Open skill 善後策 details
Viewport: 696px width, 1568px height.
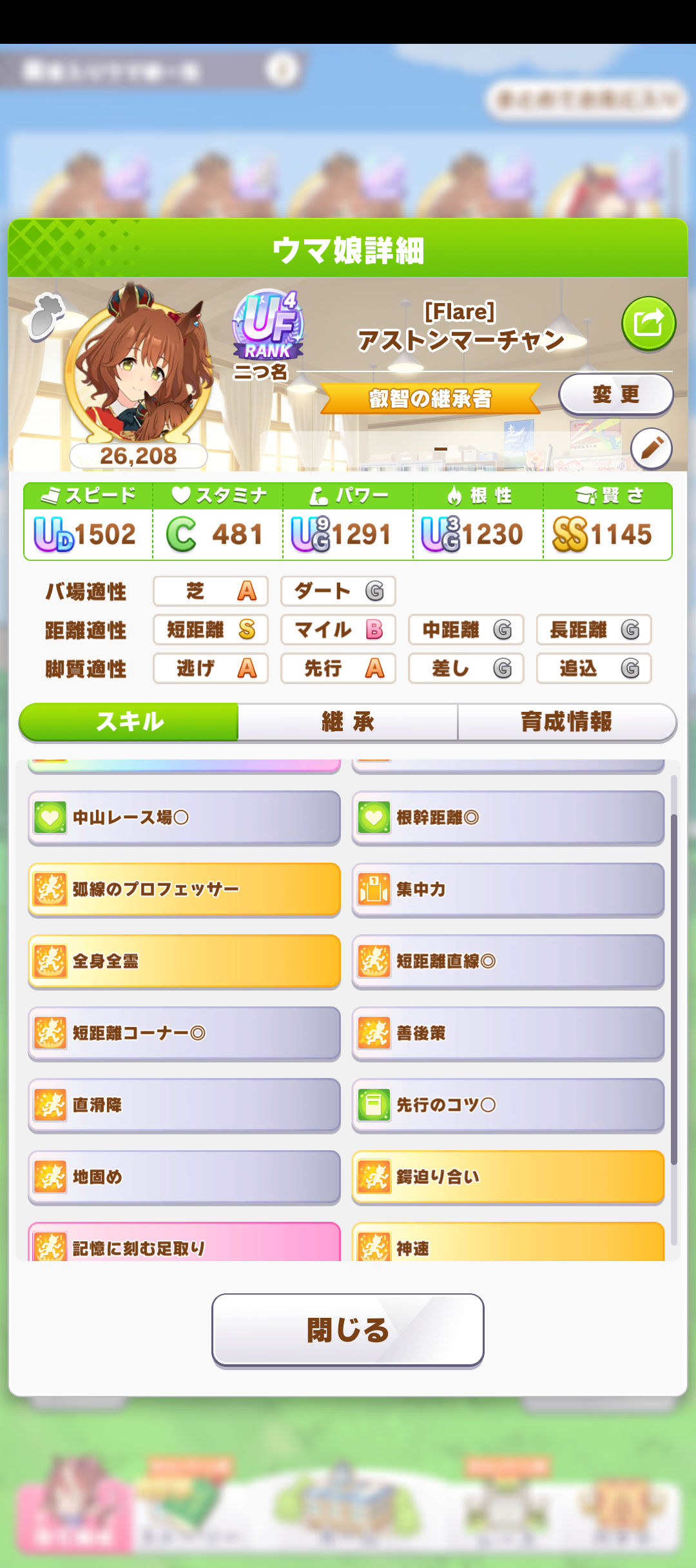pyautogui.click(x=508, y=1033)
